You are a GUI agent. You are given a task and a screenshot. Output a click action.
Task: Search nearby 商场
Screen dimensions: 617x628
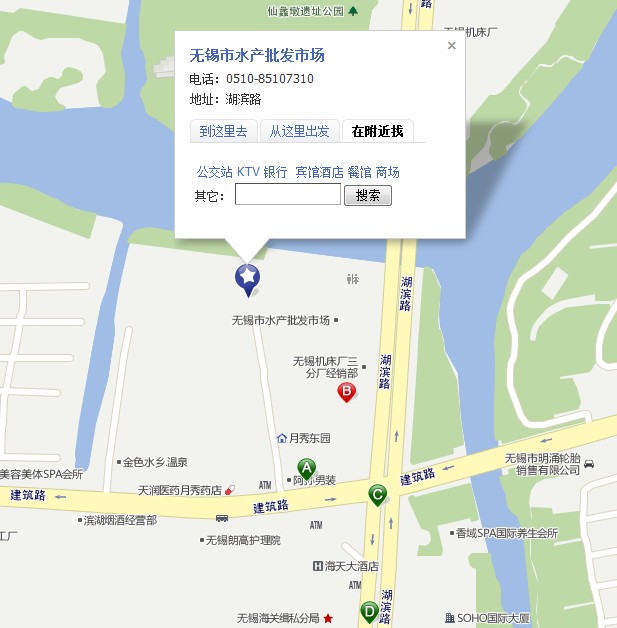tap(388, 172)
